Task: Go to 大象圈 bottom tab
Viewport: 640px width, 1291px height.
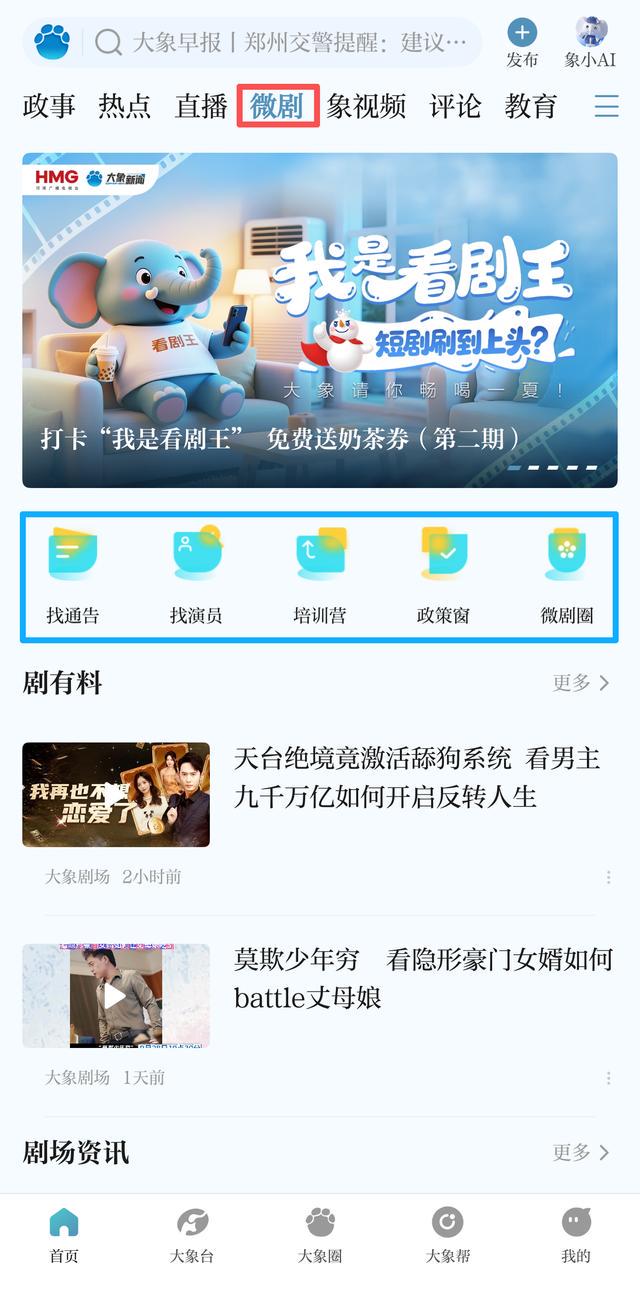Action: point(320,1235)
